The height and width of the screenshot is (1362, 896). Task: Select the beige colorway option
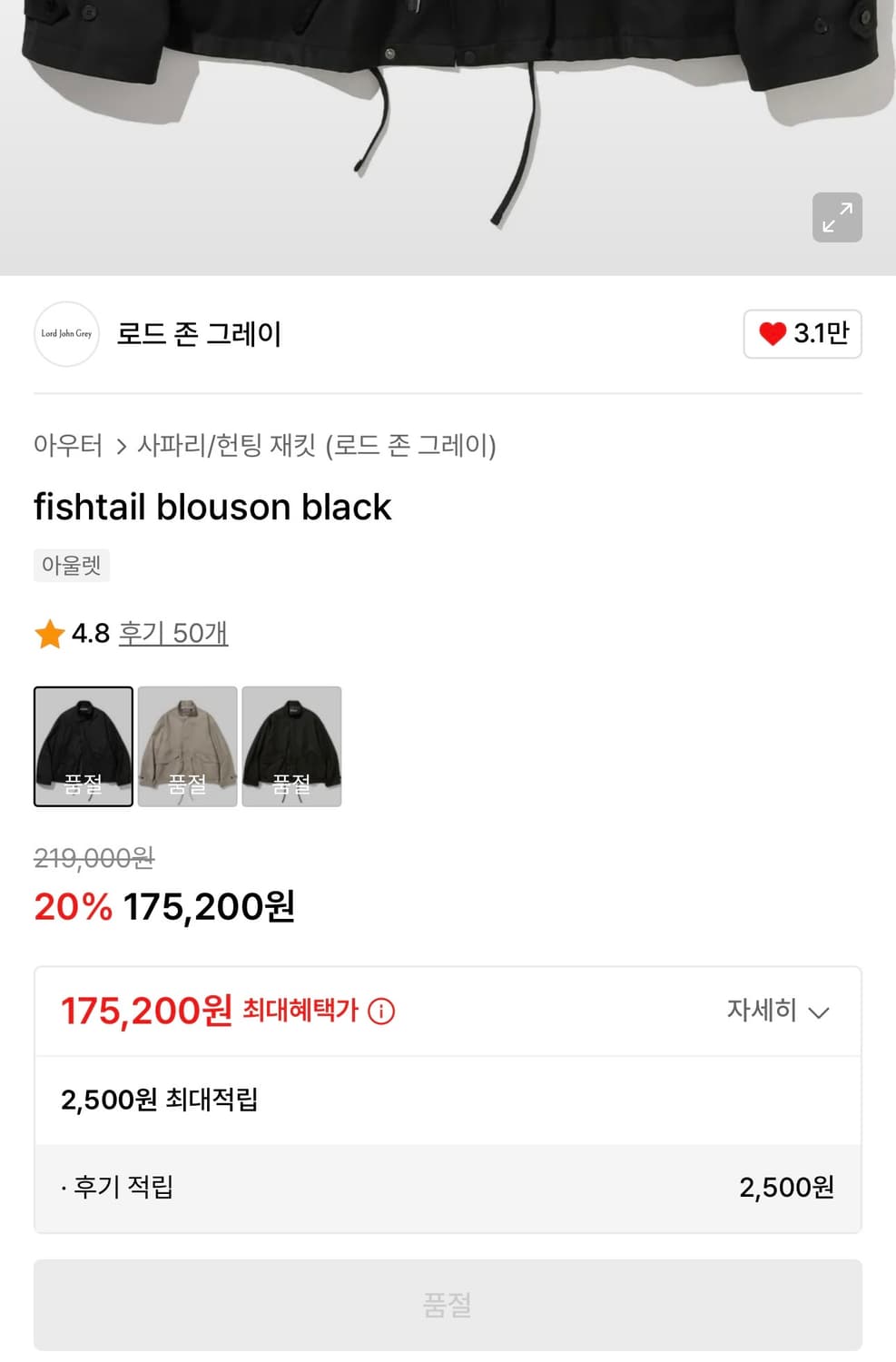(x=188, y=745)
